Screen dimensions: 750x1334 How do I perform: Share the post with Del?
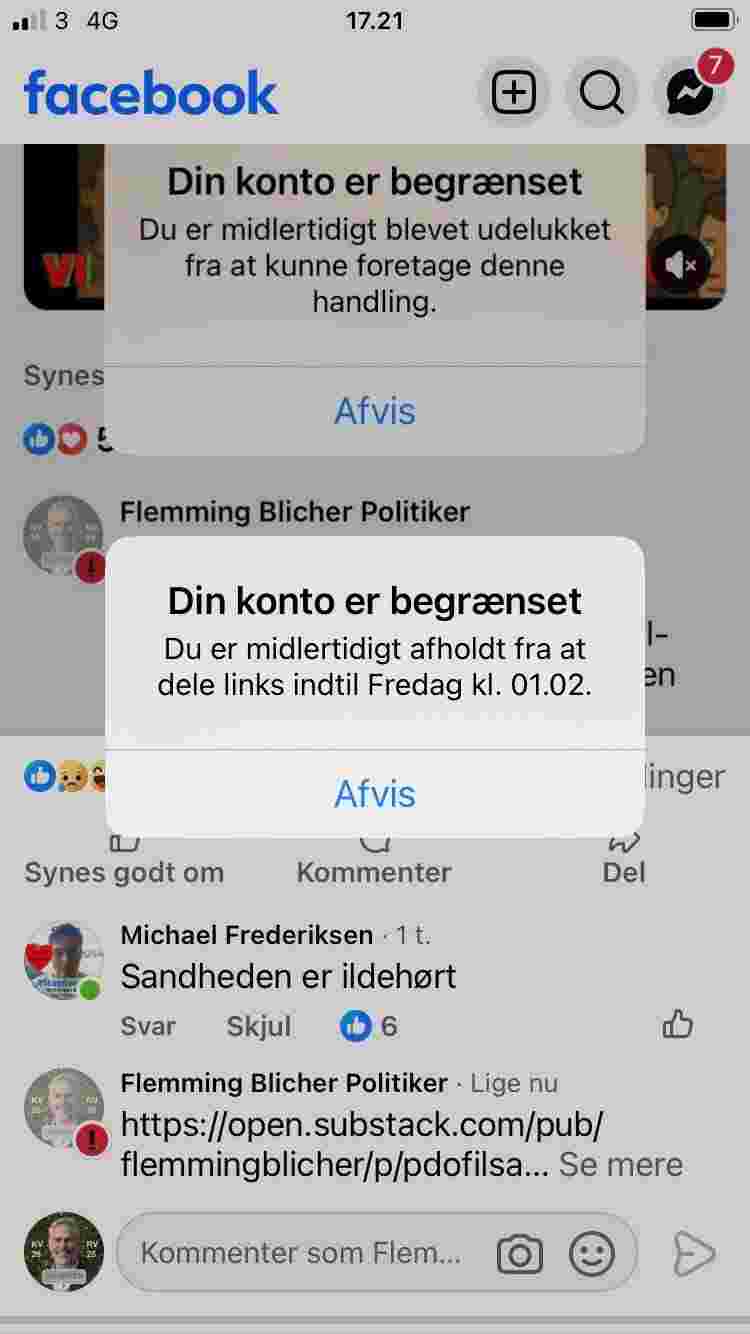click(624, 871)
